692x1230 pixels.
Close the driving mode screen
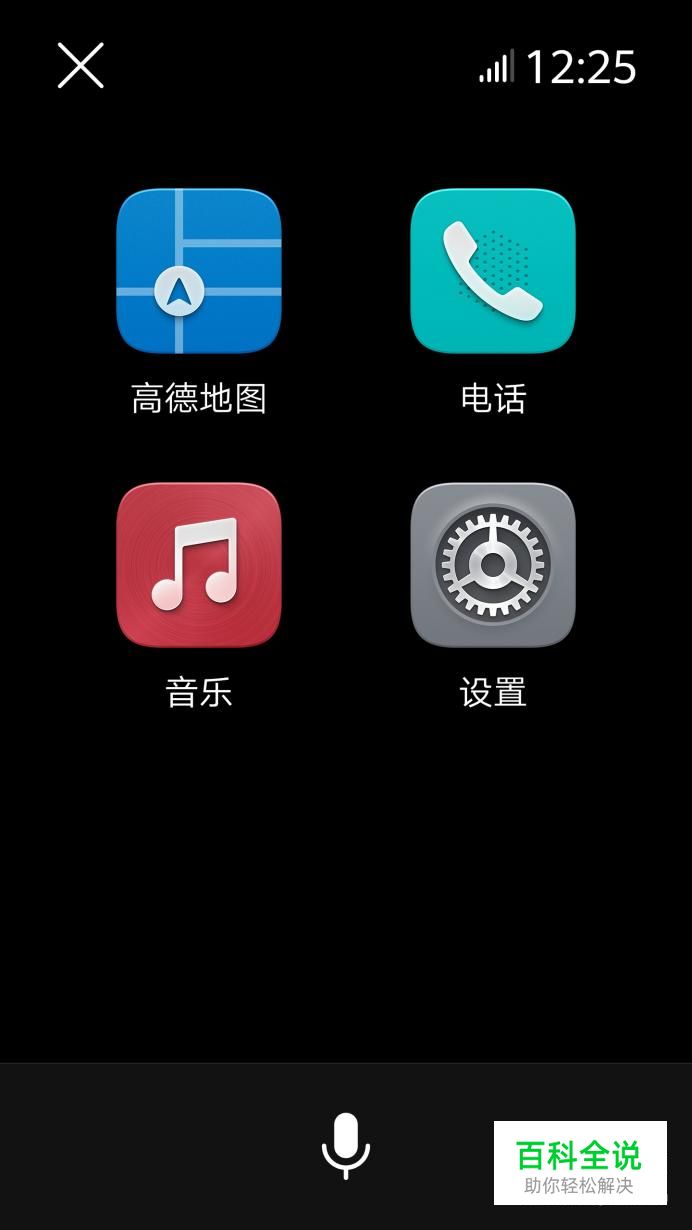pos(81,66)
